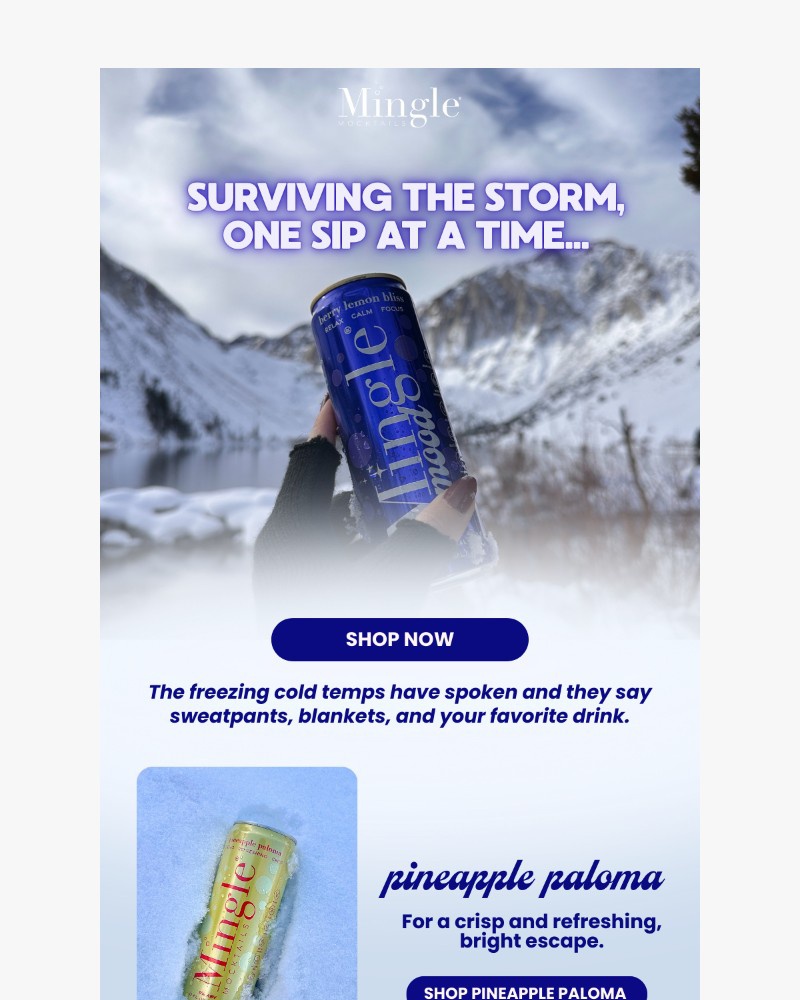Click the Surviving the Storm headline
This screenshot has height=1000, width=800.
pos(400,215)
